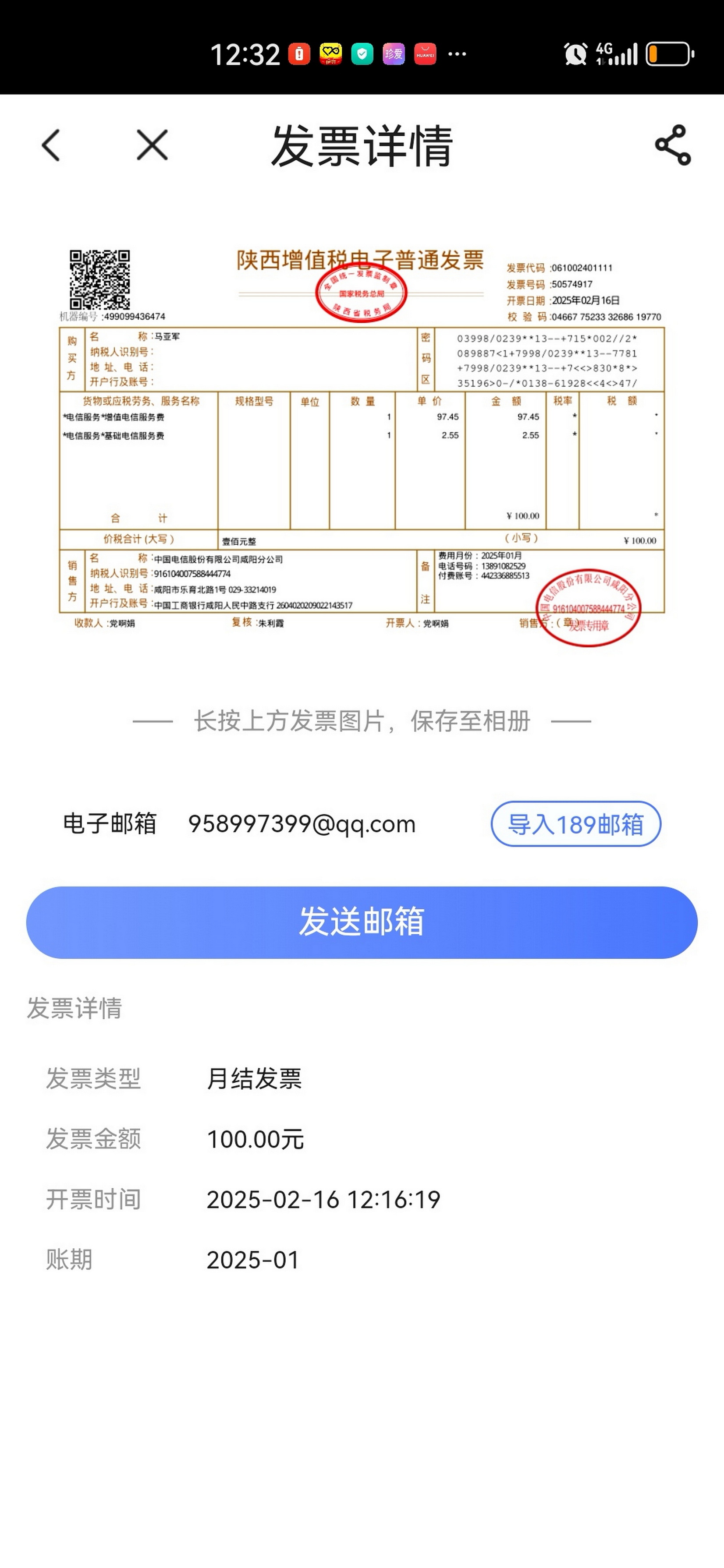Screen dimensions: 724x1568
Task: Edit the email address field
Action: (302, 824)
